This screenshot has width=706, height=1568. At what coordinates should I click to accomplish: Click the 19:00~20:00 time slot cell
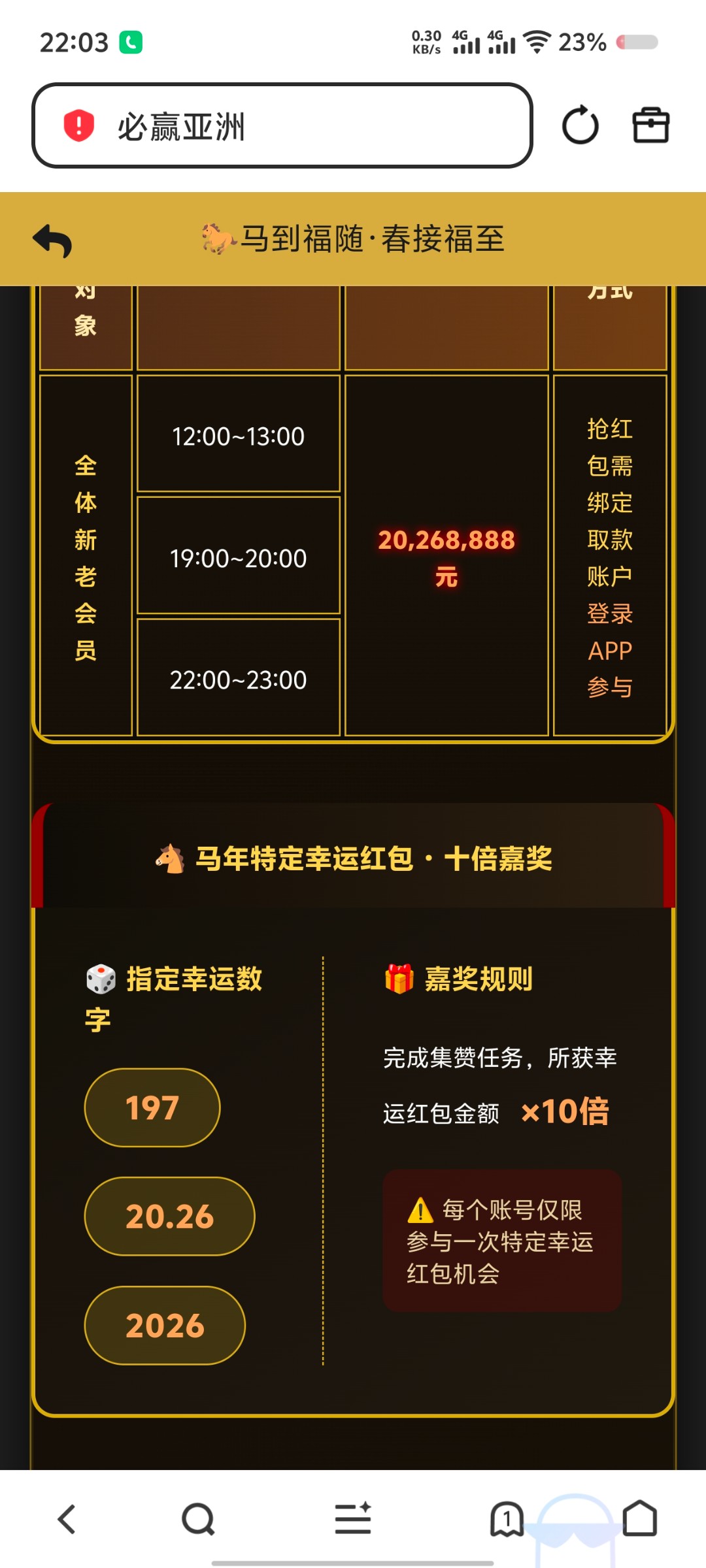tap(239, 558)
